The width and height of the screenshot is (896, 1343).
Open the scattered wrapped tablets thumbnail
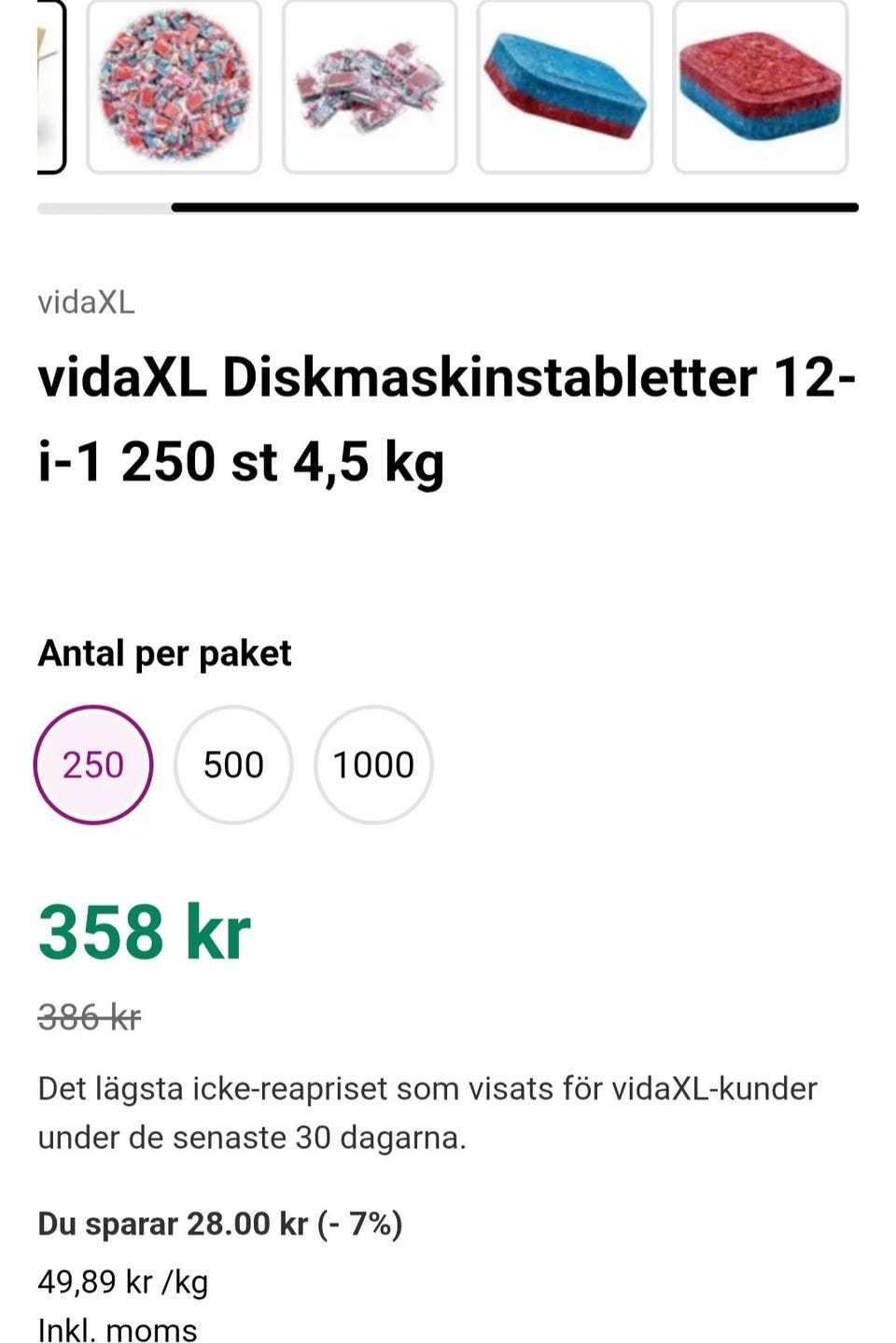pyautogui.click(x=370, y=87)
